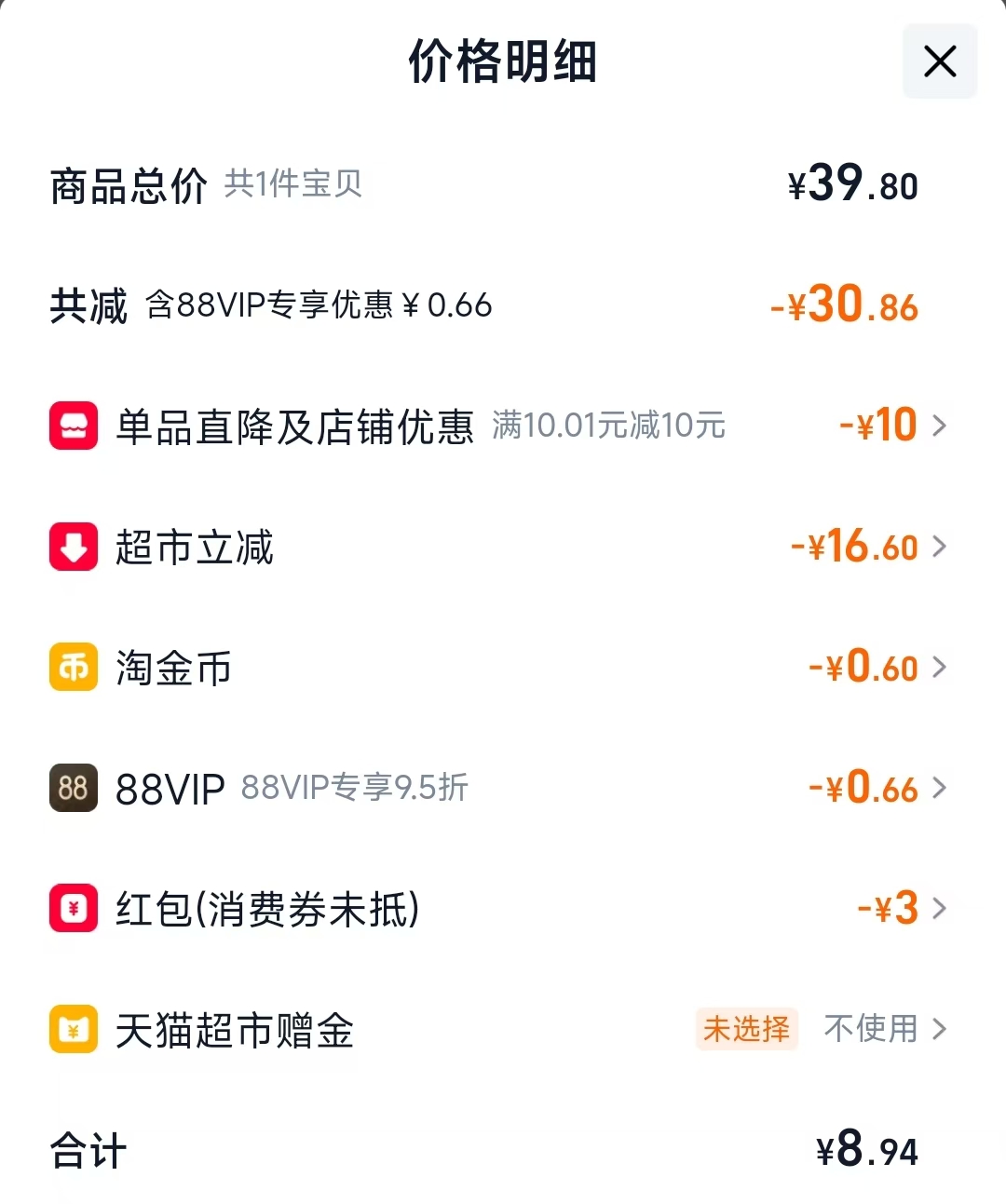
Task: Click the 红包 red envelope icon
Action: pyautogui.click(x=73, y=909)
